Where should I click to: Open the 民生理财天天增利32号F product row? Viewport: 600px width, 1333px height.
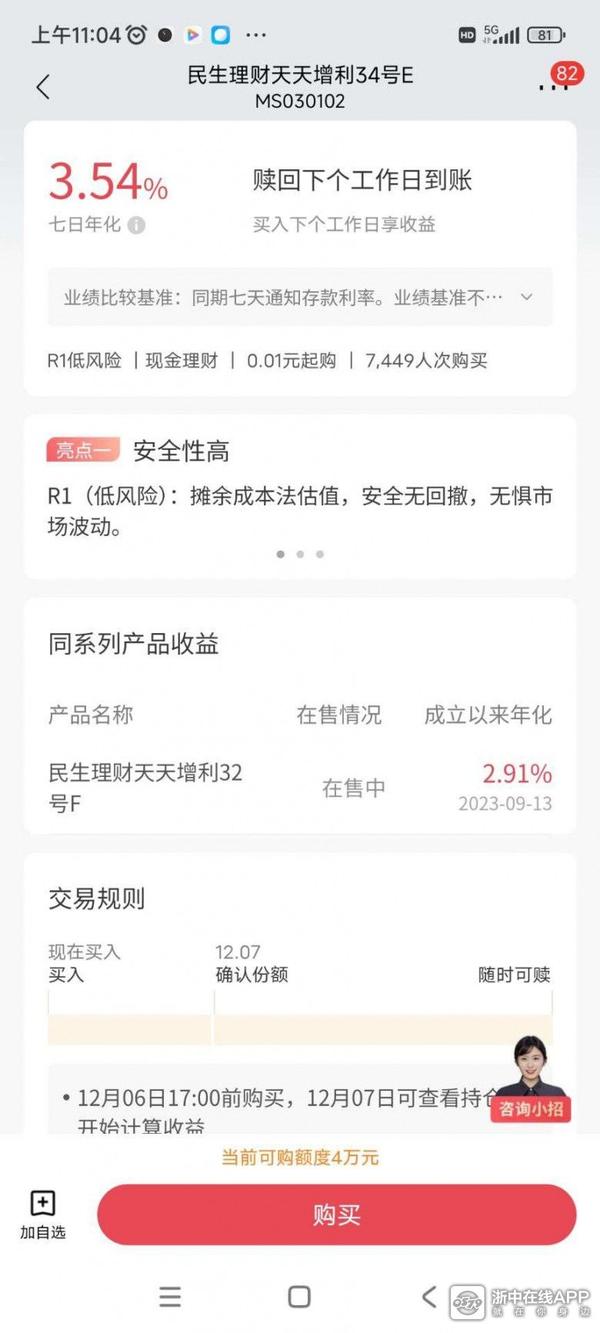click(300, 788)
